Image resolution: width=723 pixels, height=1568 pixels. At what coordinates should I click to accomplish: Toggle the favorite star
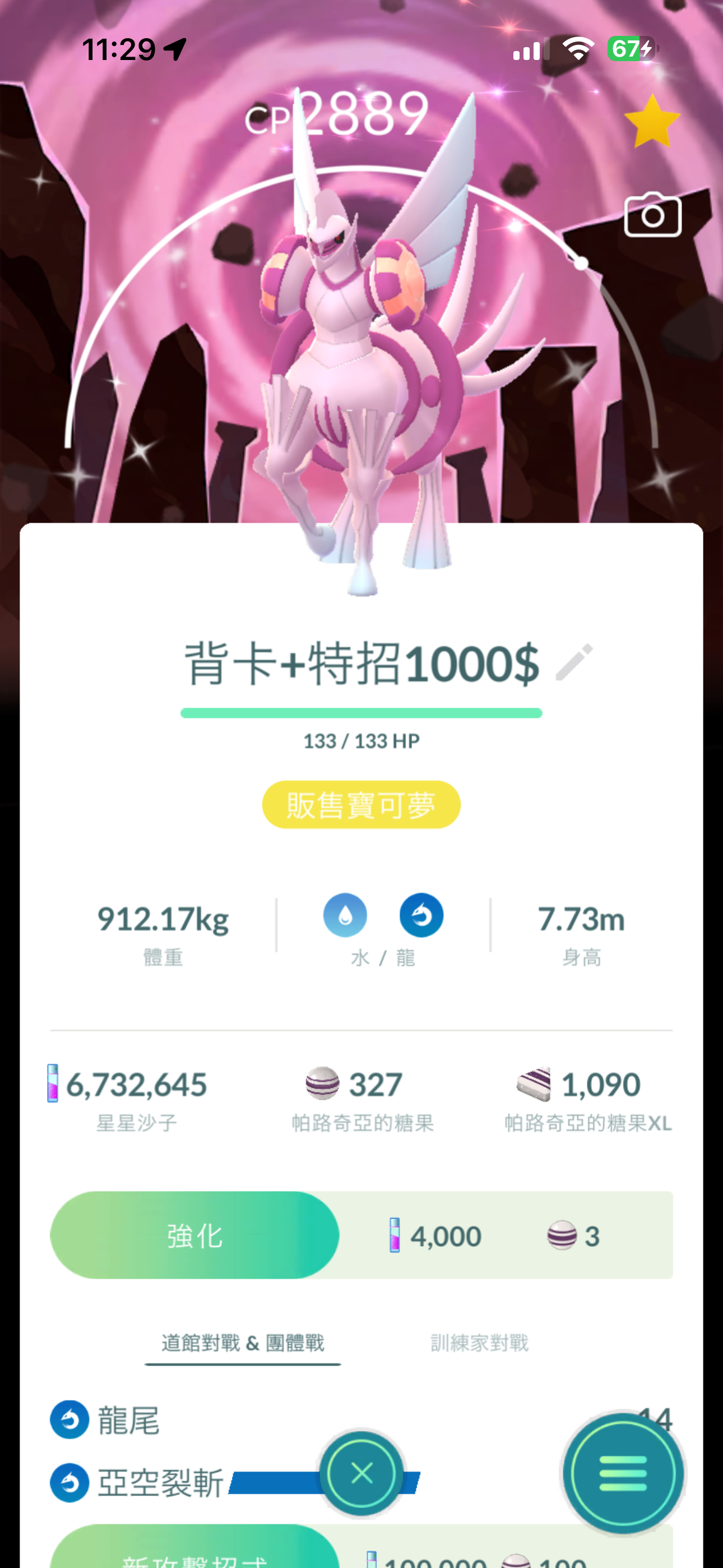652,122
